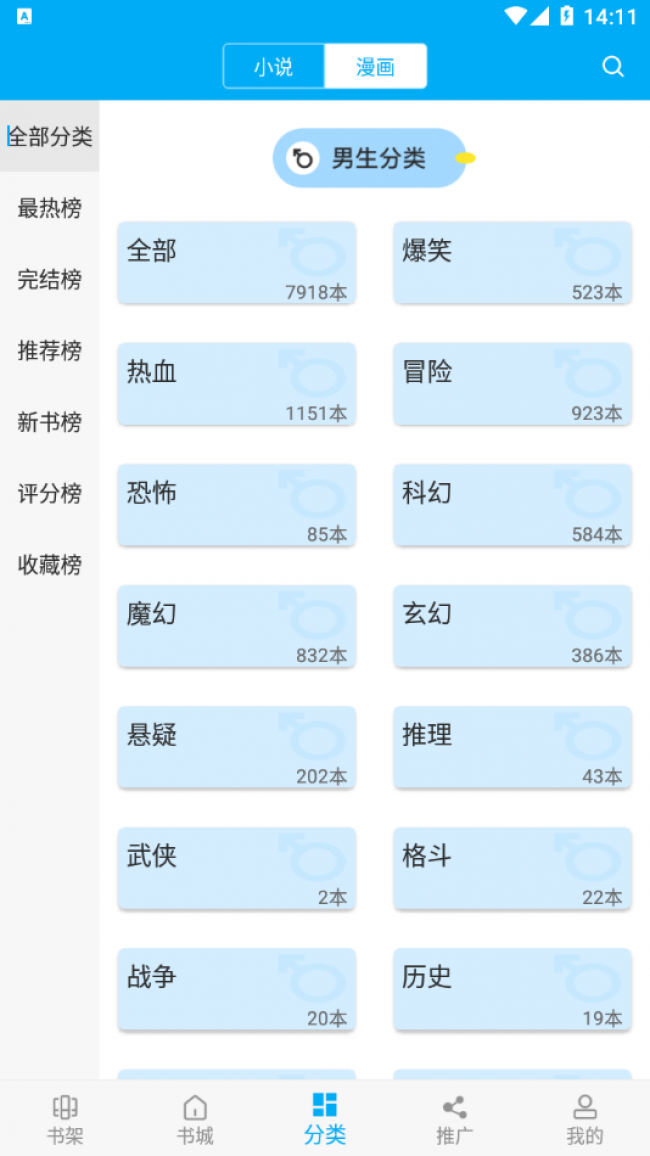
Task: Open the 评分榜 list
Action: click(x=49, y=493)
